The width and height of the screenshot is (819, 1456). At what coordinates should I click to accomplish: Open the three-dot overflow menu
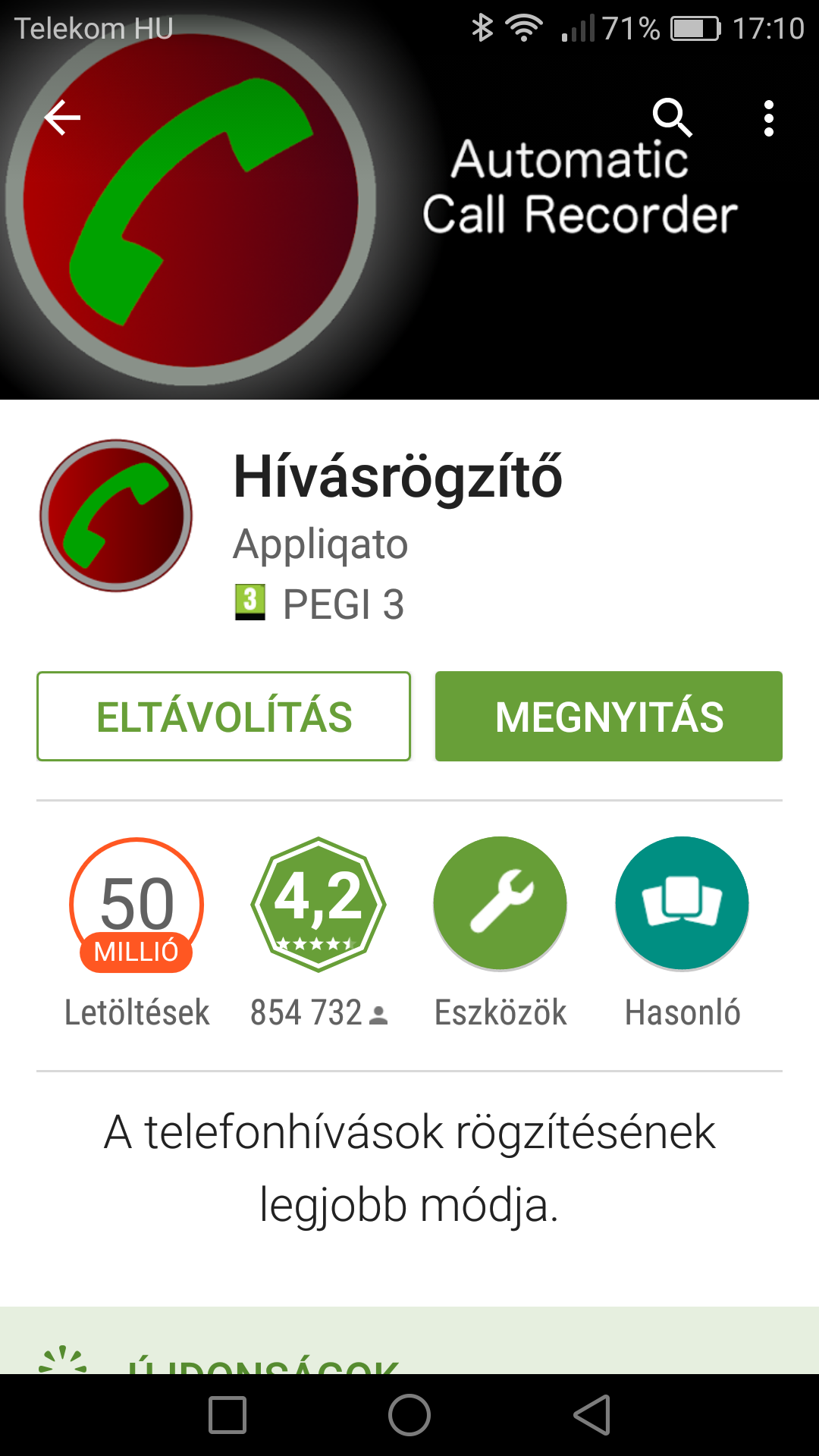pos(769,118)
